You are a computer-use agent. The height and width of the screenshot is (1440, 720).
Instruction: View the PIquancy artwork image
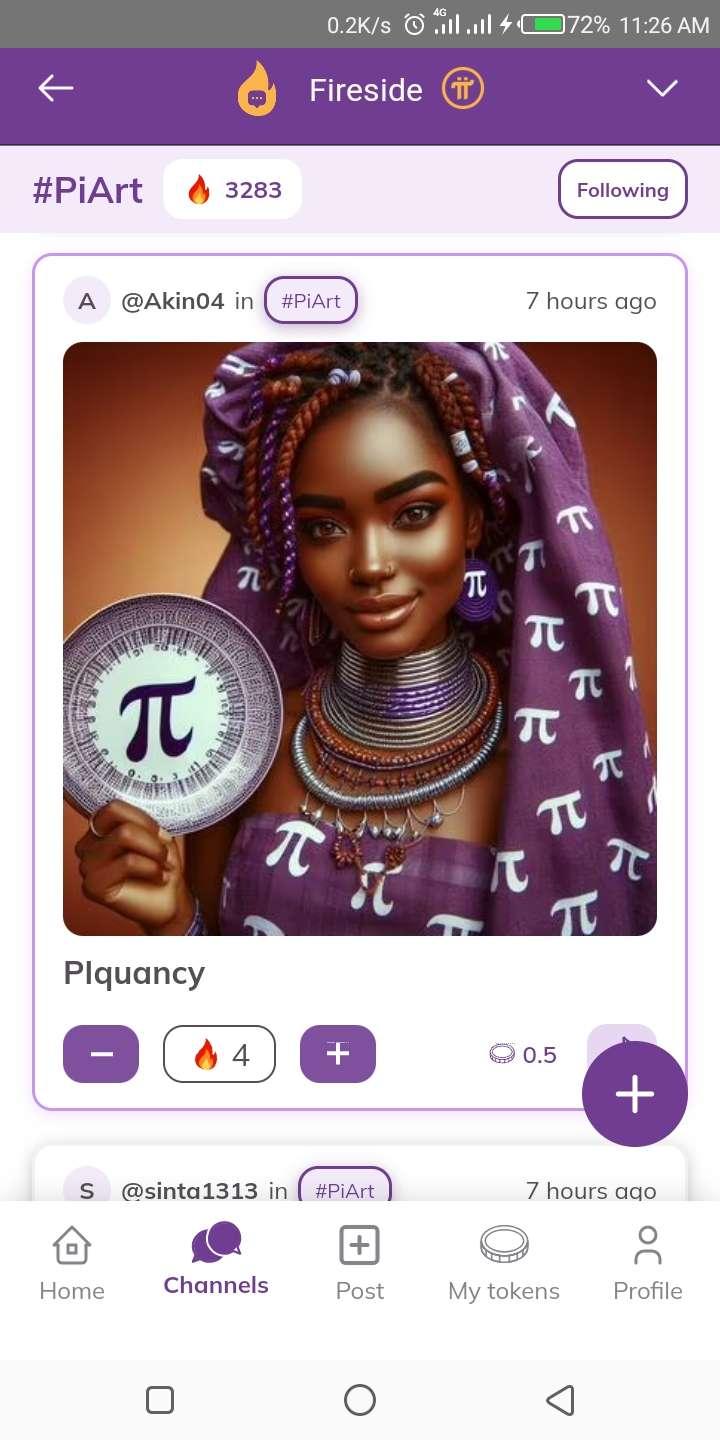[360, 639]
